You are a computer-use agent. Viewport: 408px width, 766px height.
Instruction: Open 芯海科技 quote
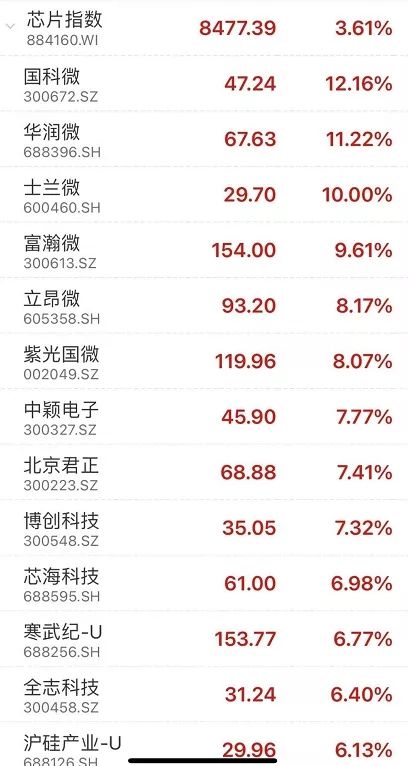click(x=204, y=583)
